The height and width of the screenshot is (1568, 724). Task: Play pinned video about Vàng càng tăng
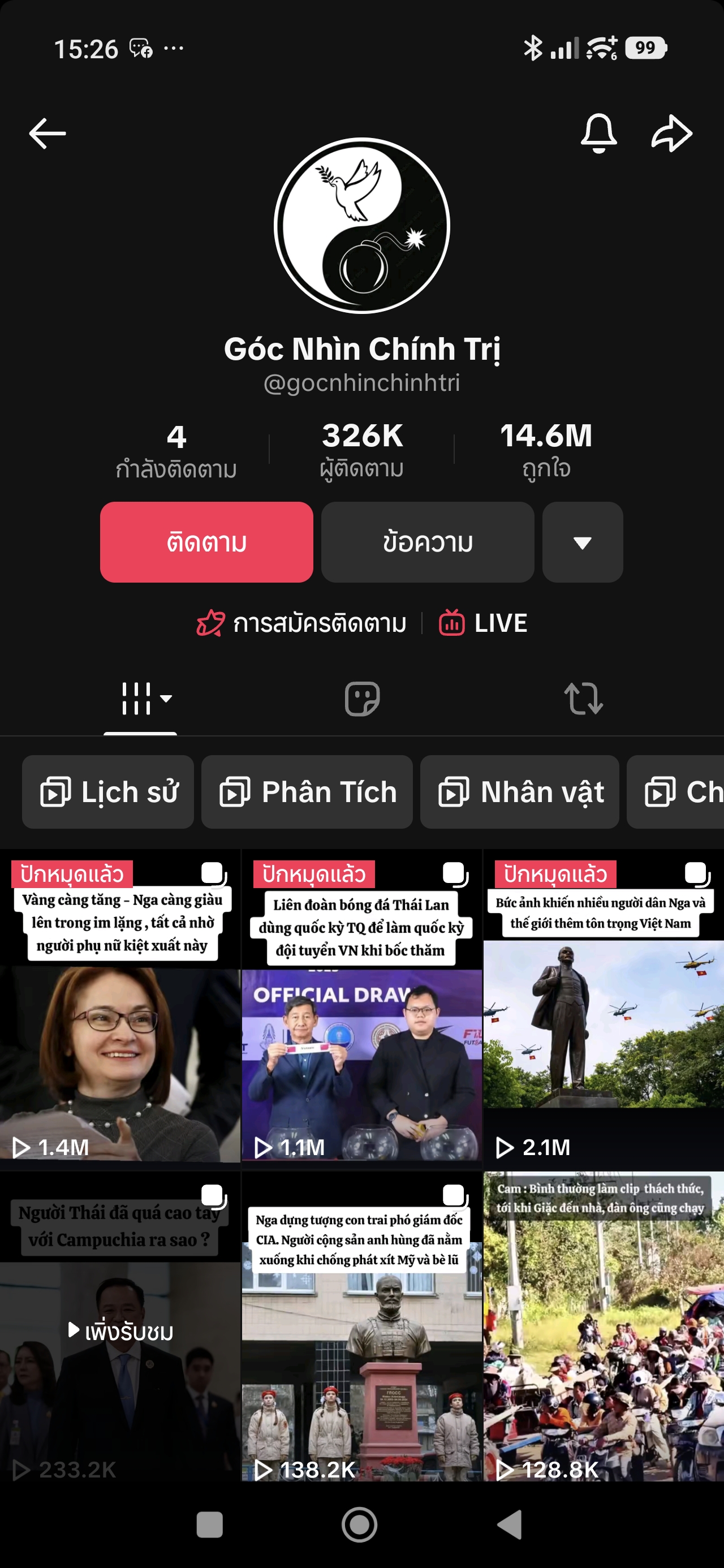pyautogui.click(x=120, y=1010)
